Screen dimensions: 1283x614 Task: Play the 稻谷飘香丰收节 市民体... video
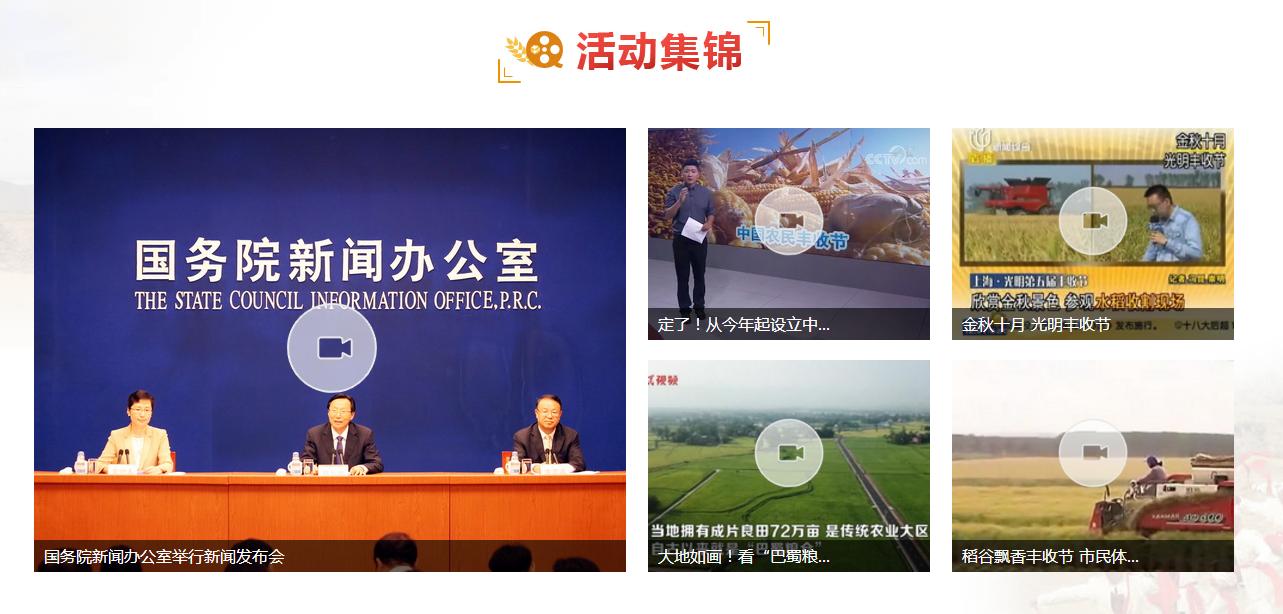(x=1092, y=453)
